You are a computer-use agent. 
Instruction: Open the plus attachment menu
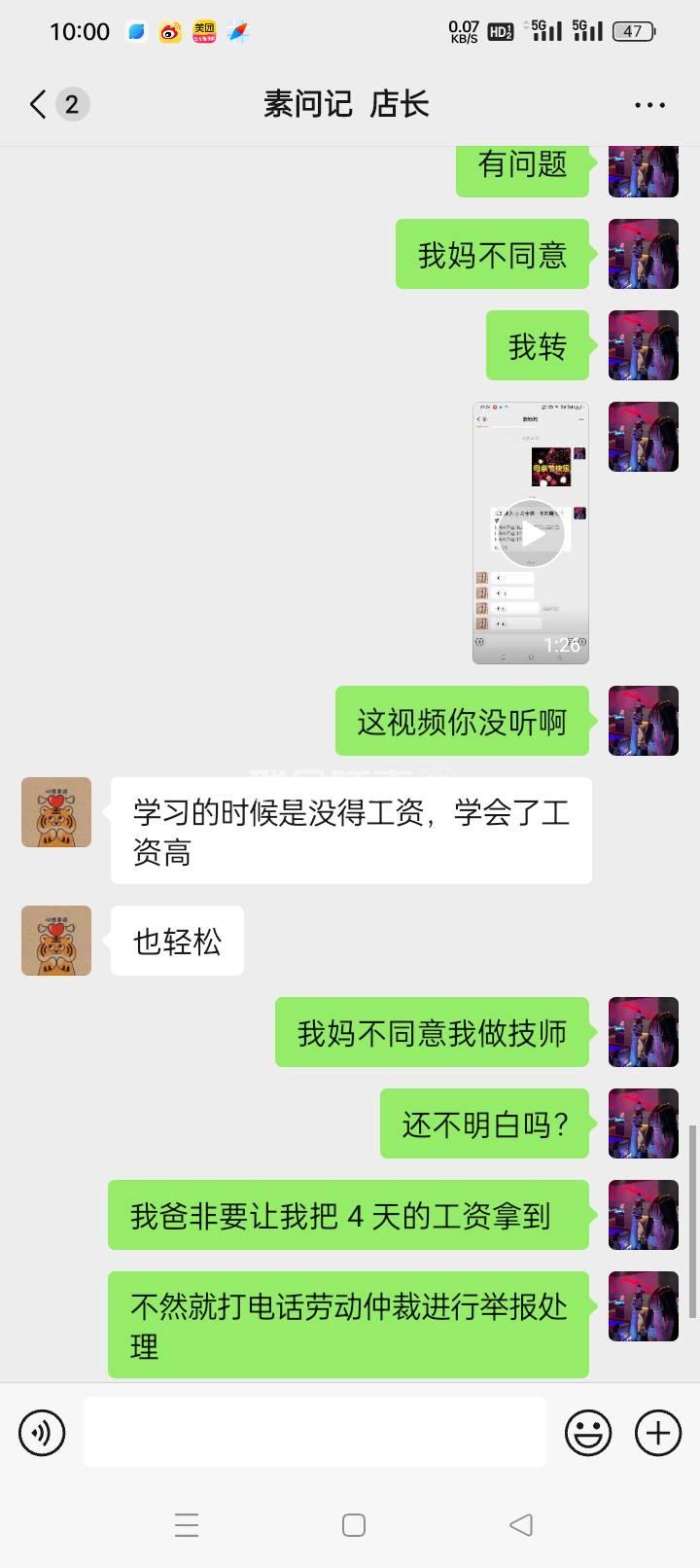[658, 1433]
